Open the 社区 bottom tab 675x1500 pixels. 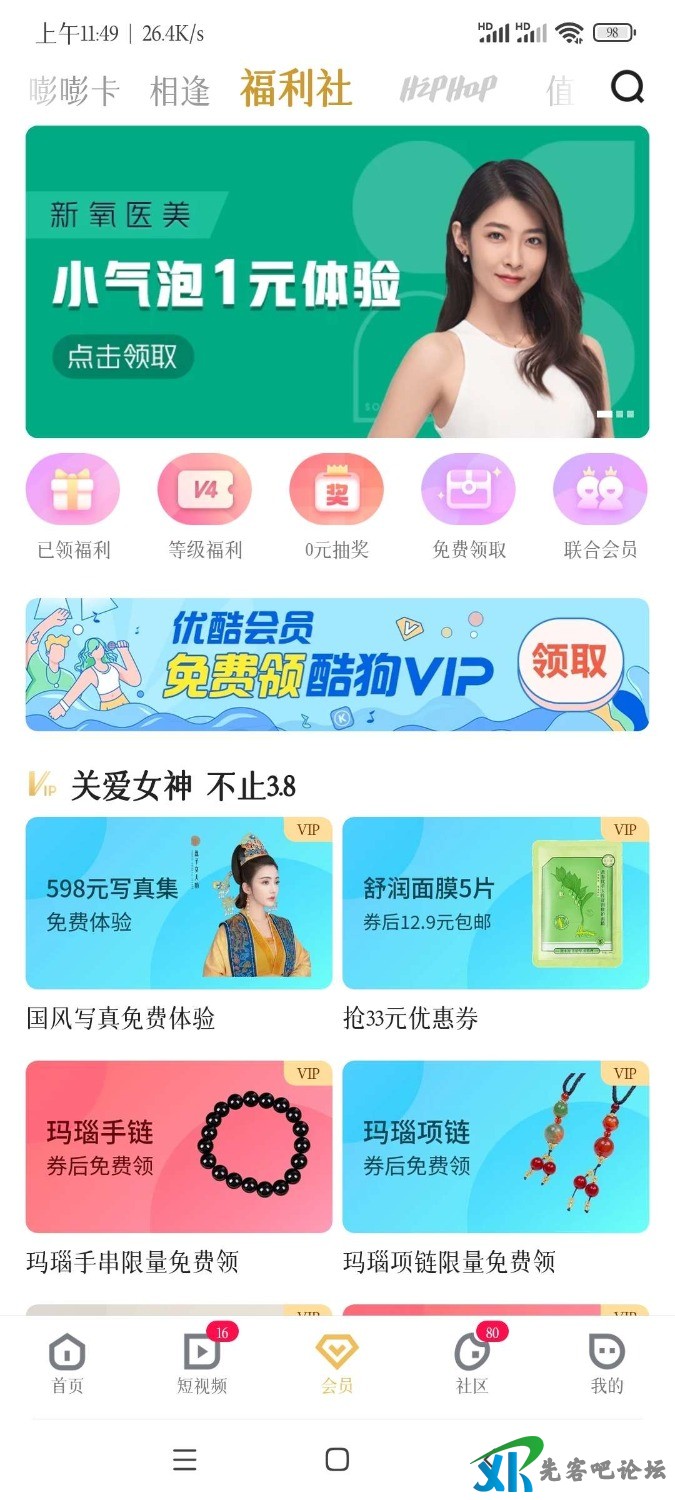tap(471, 1364)
